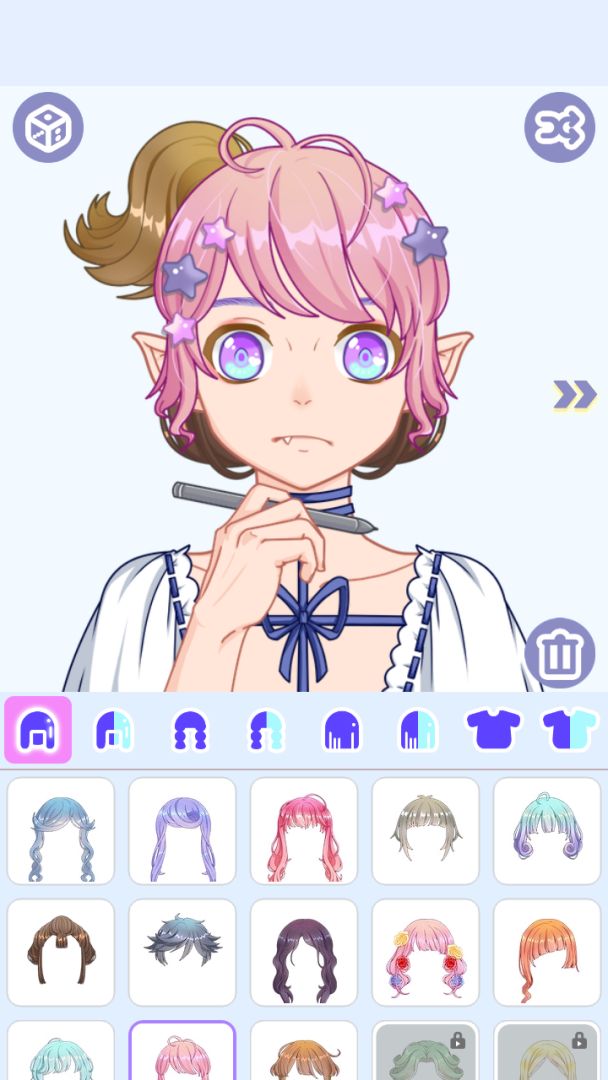Tap the shuffle arrows button
This screenshot has width=608, height=1080.
(x=560, y=128)
